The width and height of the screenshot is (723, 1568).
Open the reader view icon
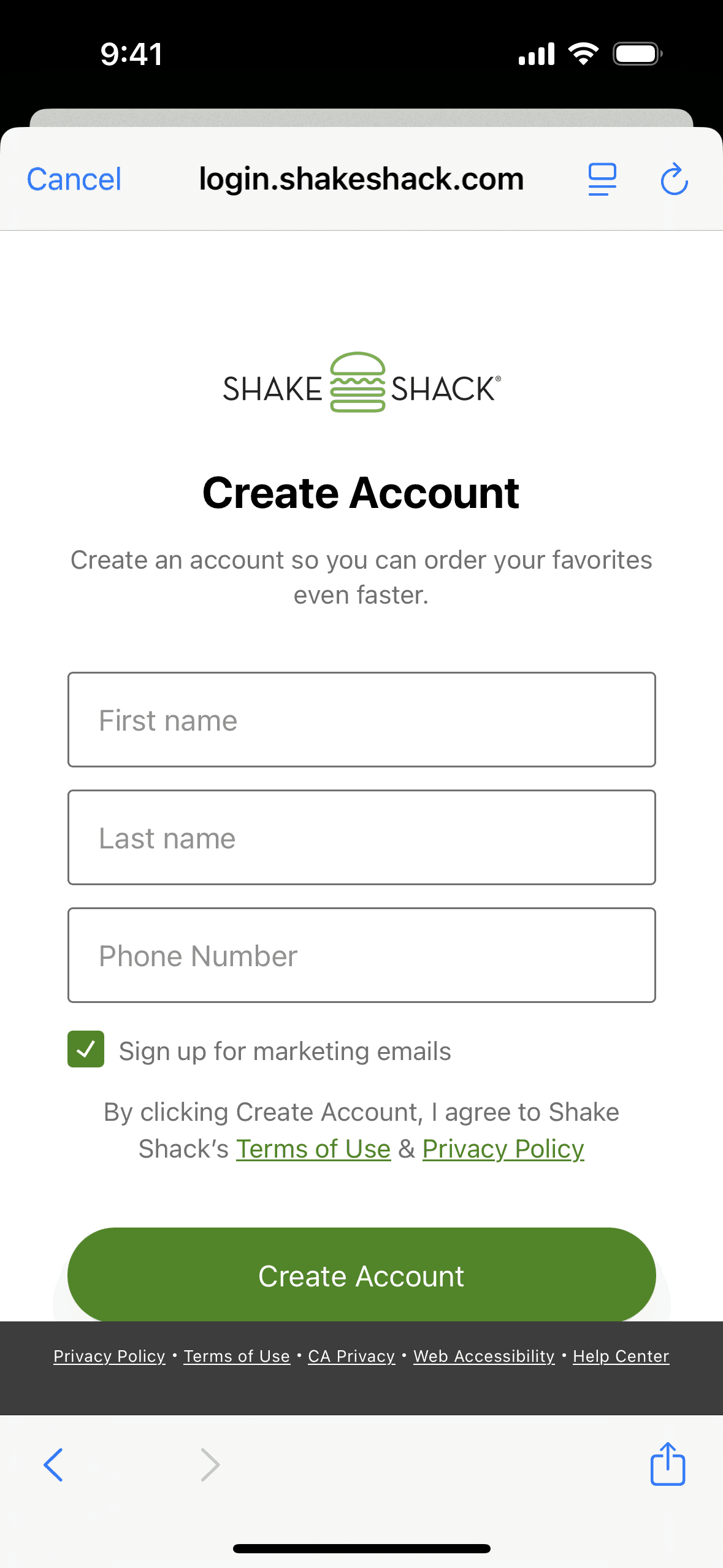[602, 180]
